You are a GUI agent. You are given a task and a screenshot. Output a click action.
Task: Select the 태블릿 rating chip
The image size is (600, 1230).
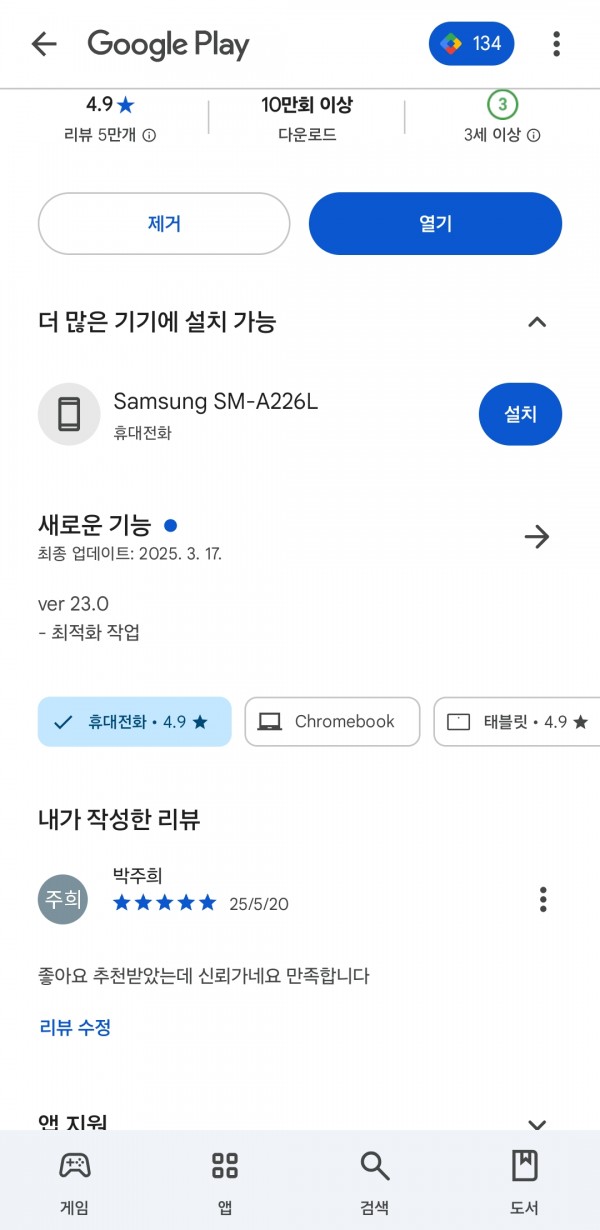point(518,722)
